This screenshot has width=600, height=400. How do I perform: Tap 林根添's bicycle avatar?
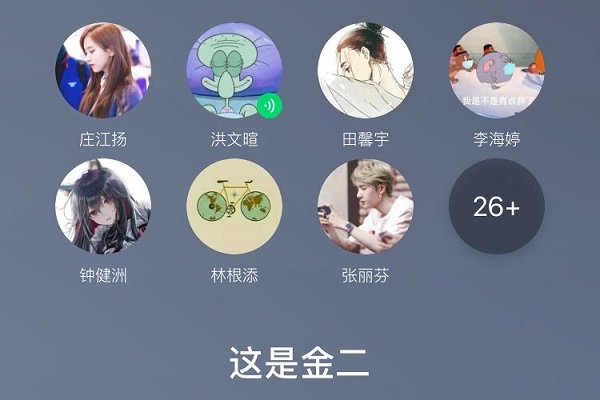point(234,206)
